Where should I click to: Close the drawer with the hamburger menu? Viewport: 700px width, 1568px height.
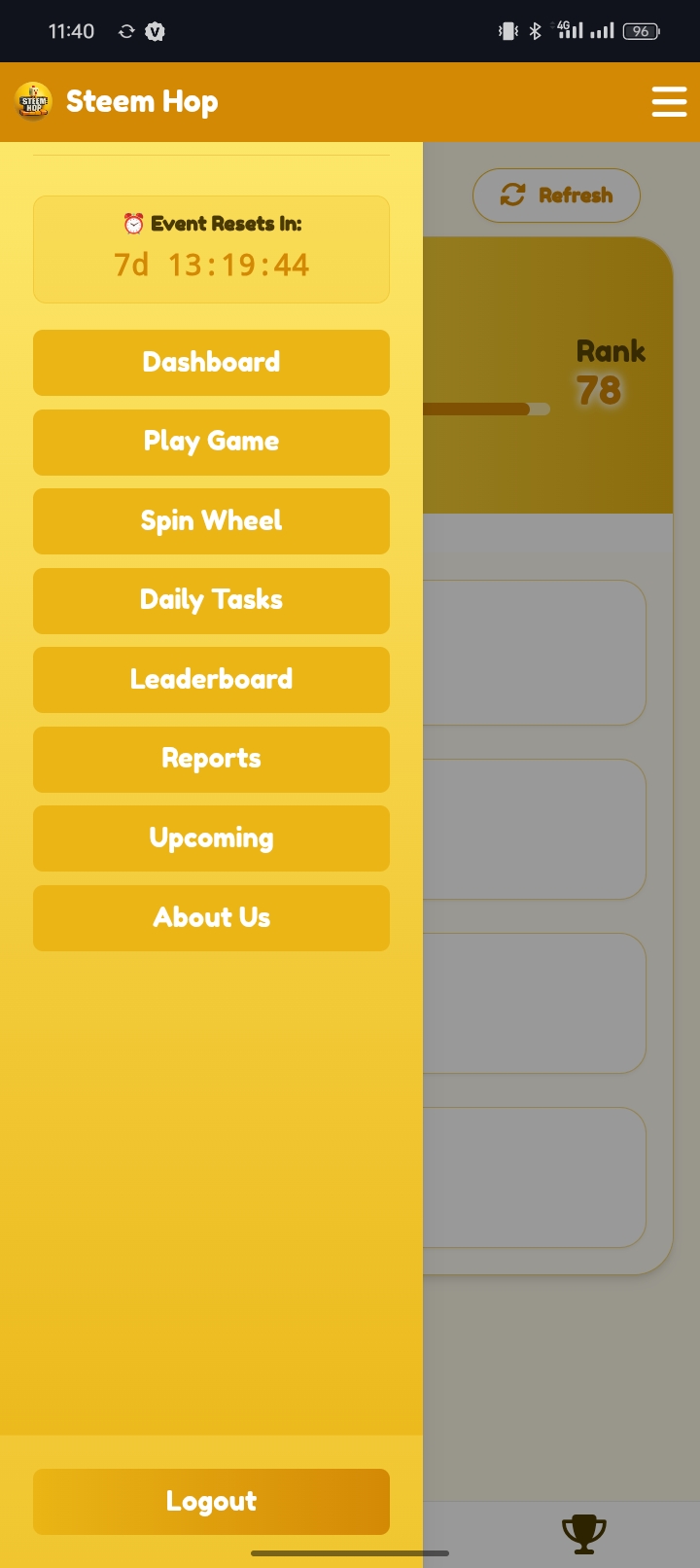click(x=669, y=101)
